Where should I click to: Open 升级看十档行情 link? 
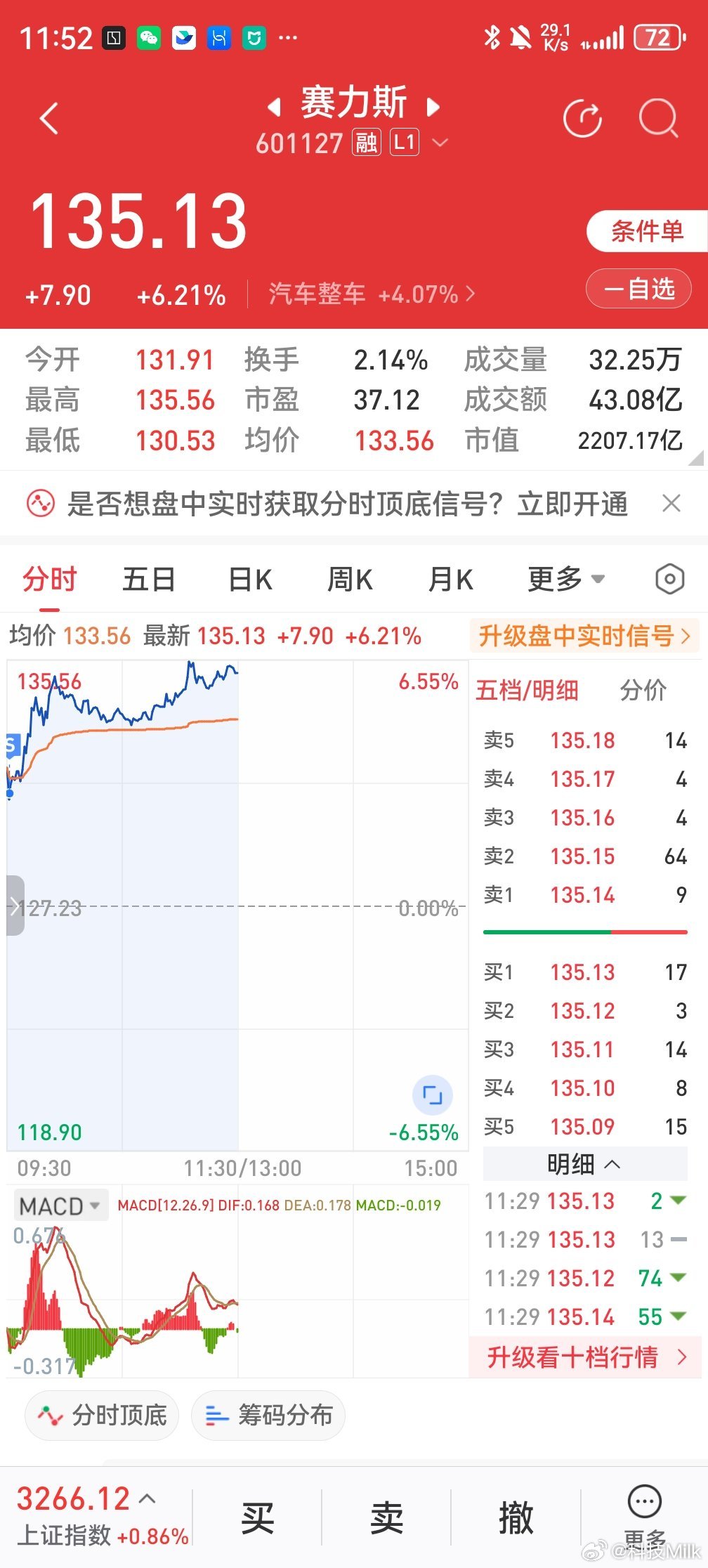584,1357
